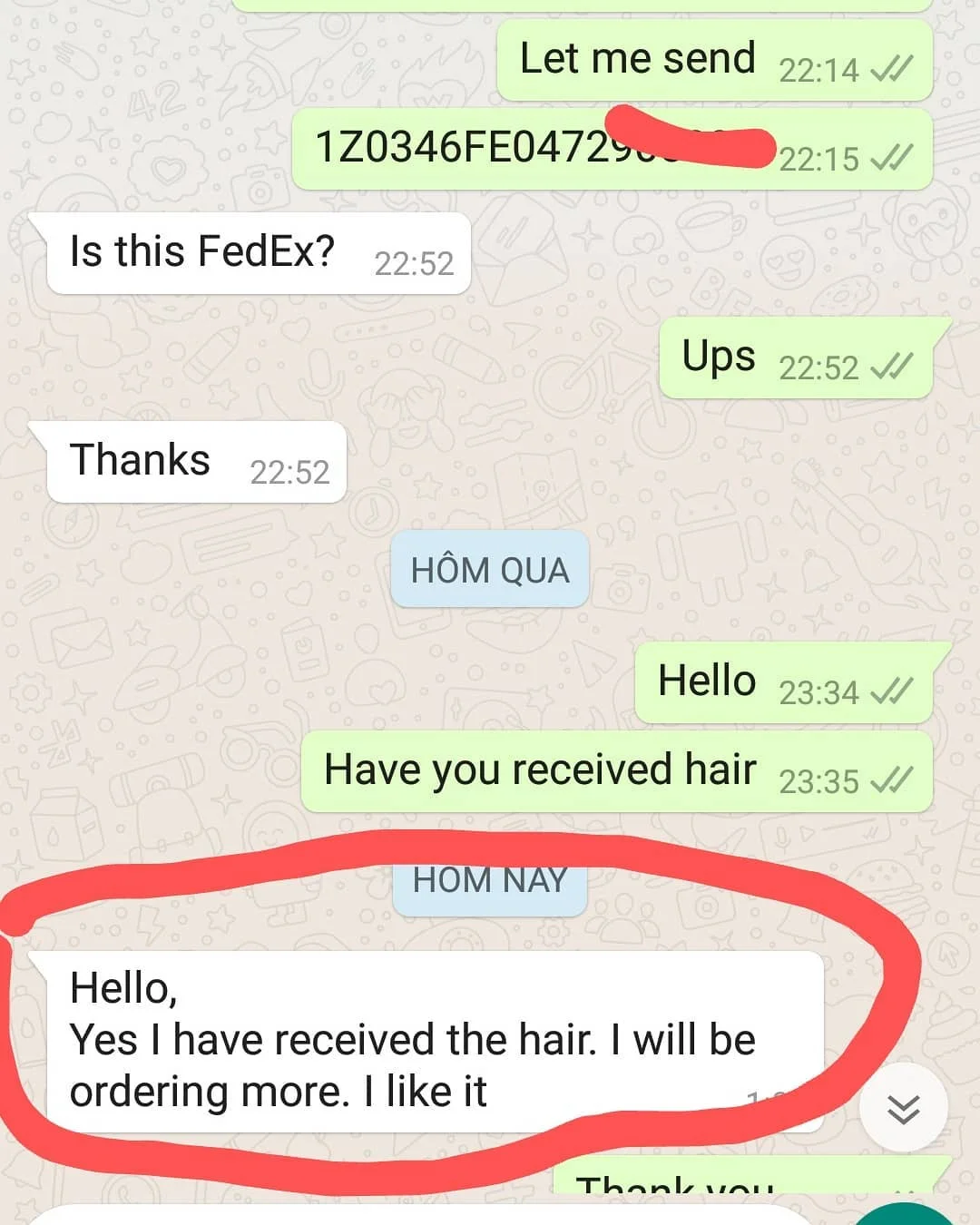
Task: Jump to latest messages with double-chevron button
Action: coord(903,1108)
